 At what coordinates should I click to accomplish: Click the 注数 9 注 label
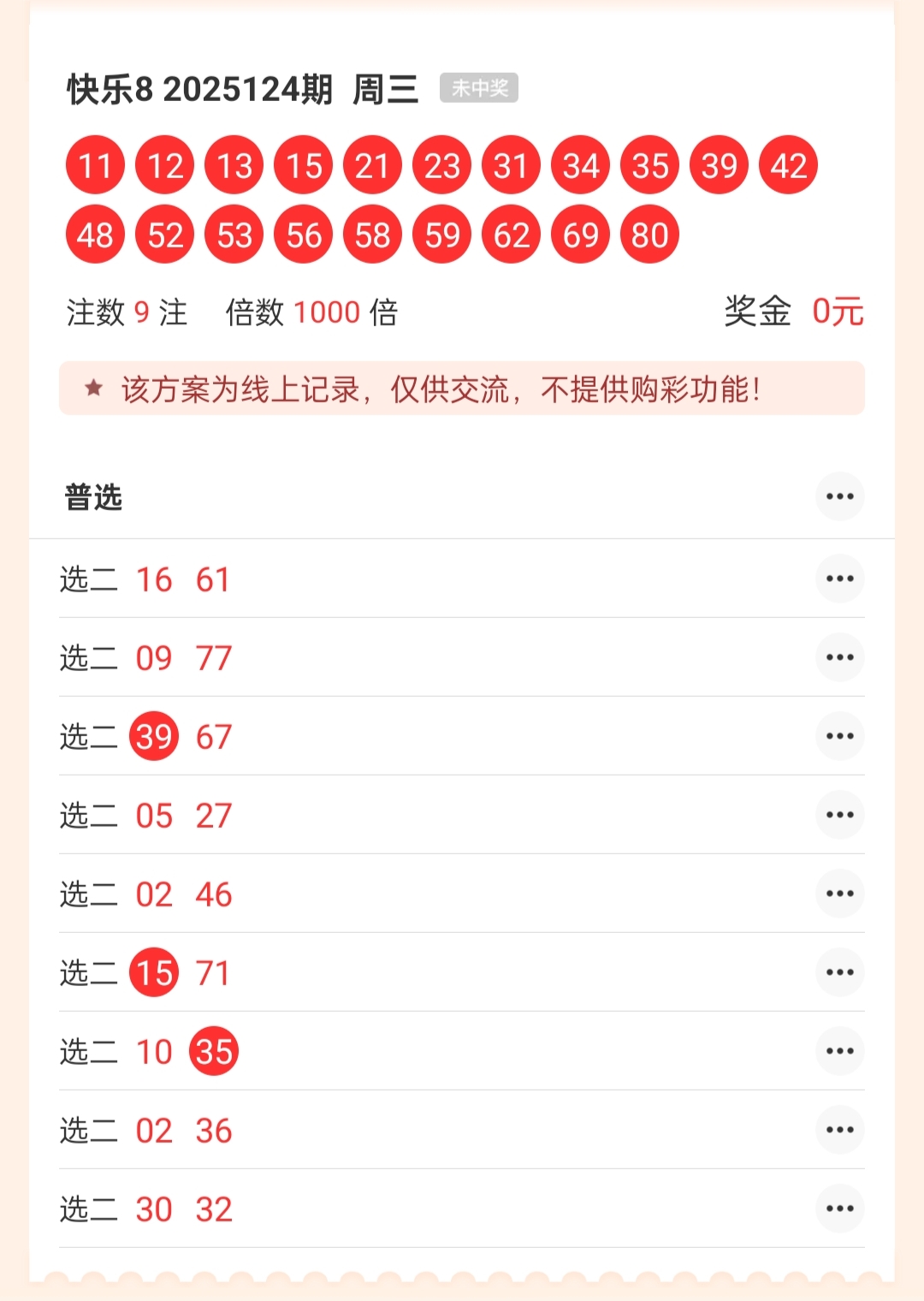pos(126,312)
